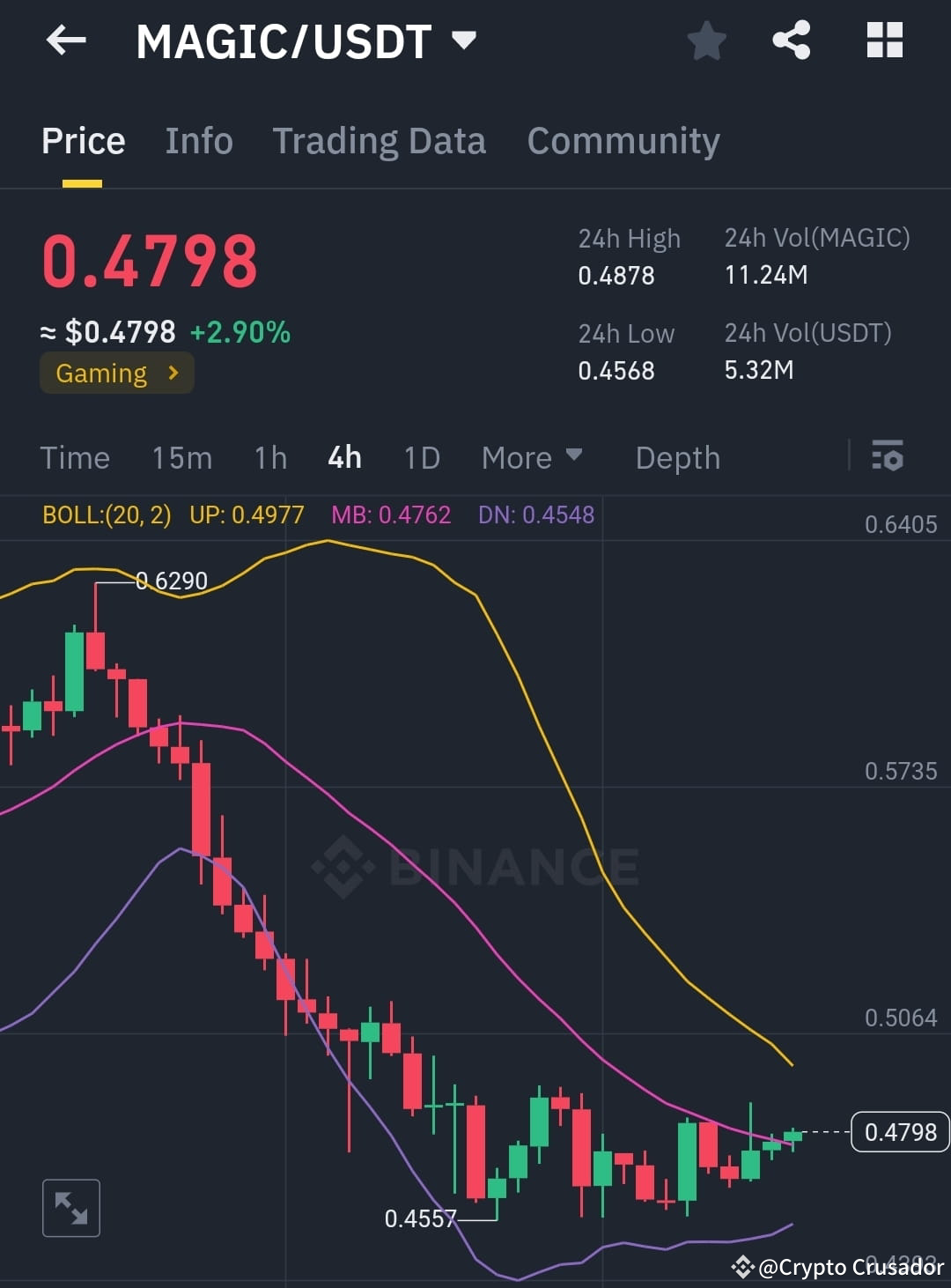This screenshot has height=1288, width=951.
Task: Click the 0.4798 price tag on the chart
Action: (899, 1132)
